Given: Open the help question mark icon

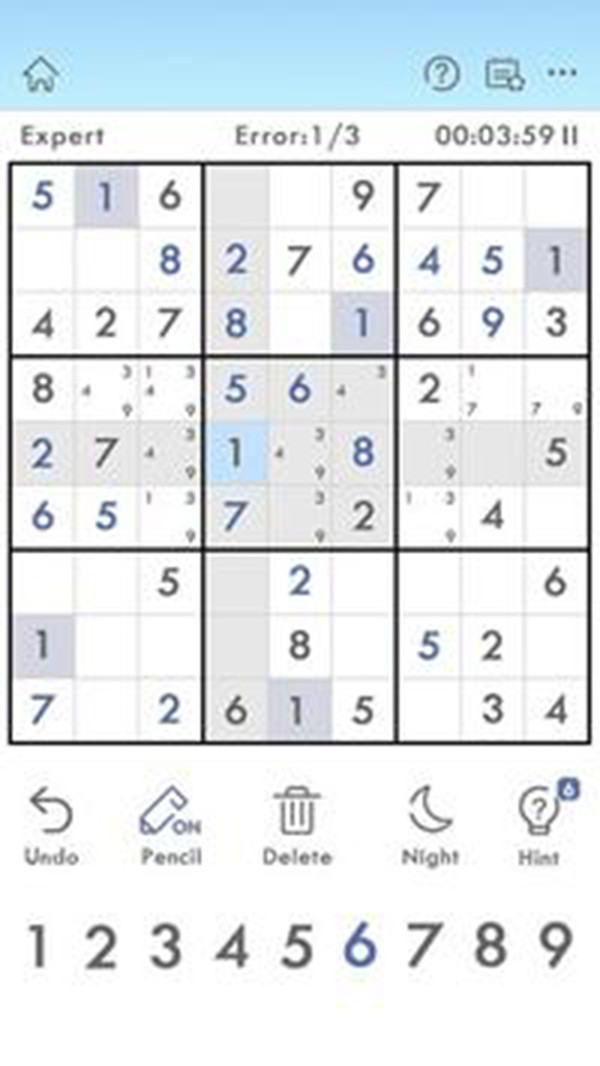Looking at the screenshot, I should click(x=442, y=74).
